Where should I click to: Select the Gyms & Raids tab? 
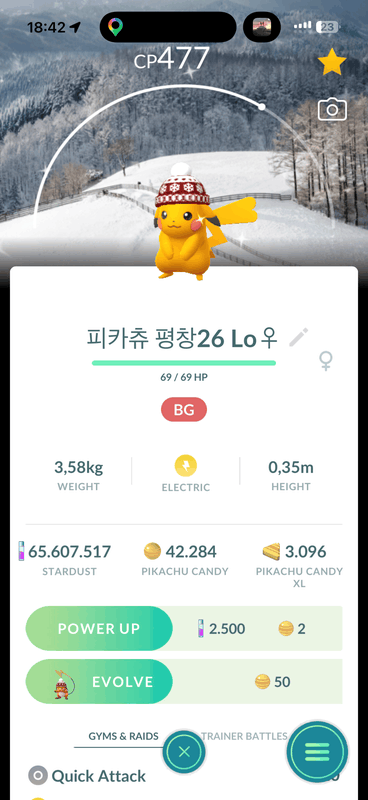coord(124,736)
